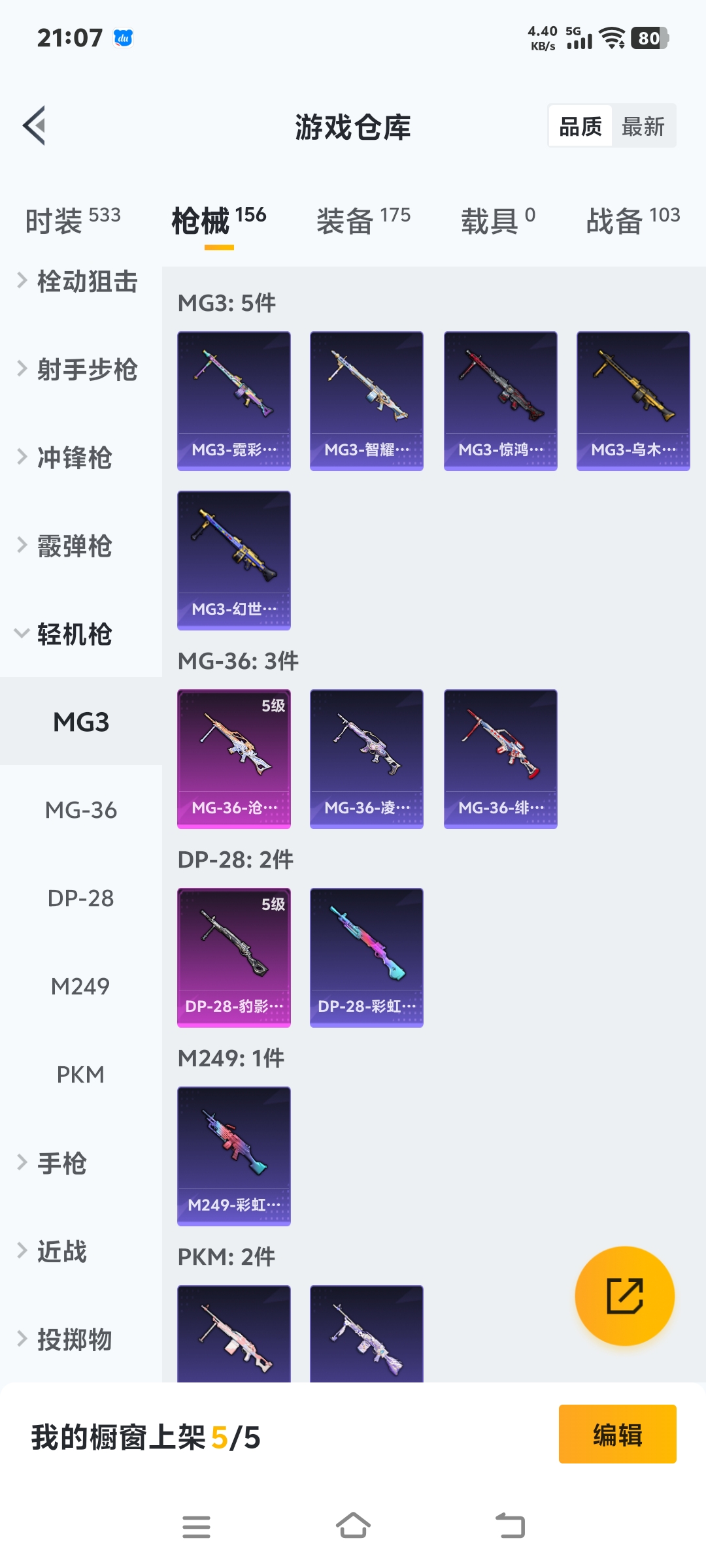Open the 战备 tab
The width and height of the screenshot is (706, 1568).
(632, 221)
